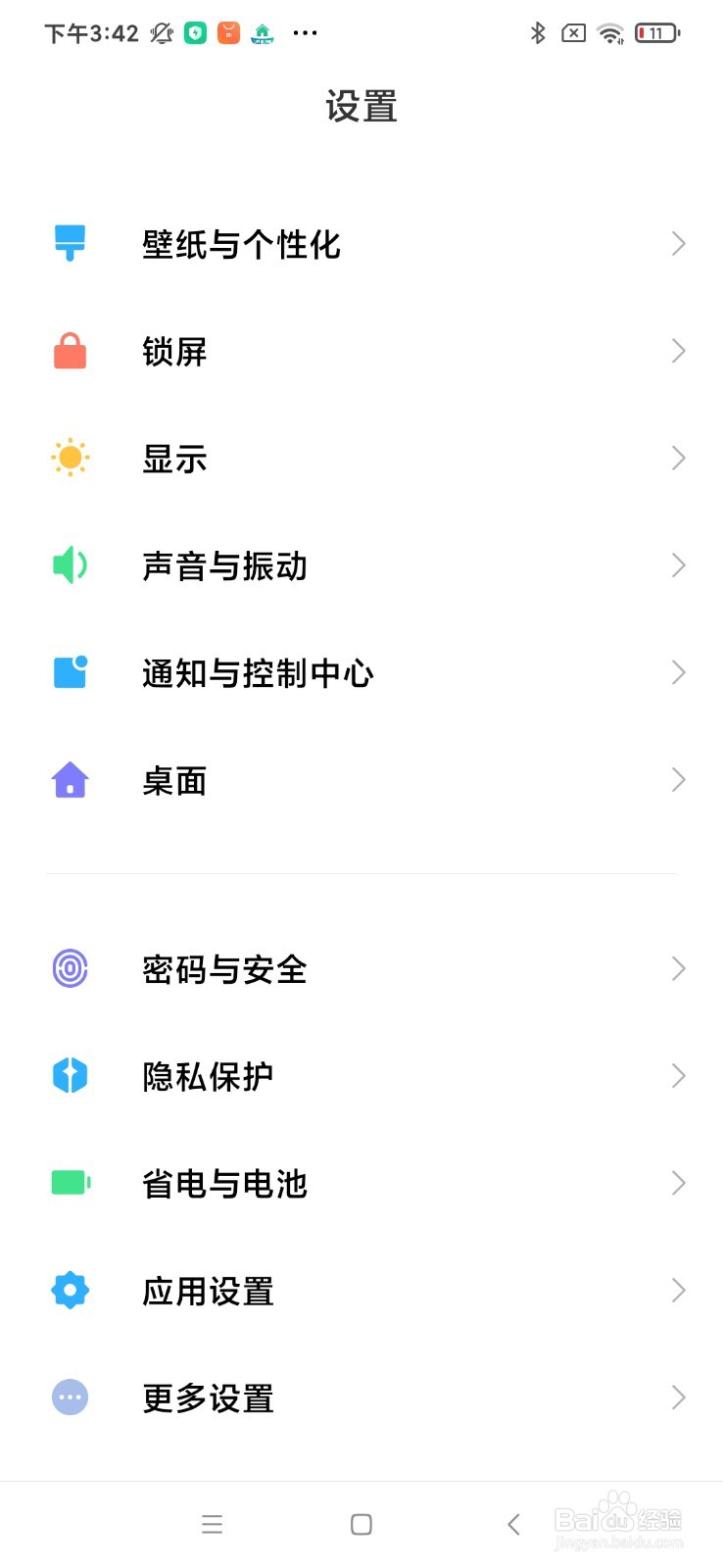This screenshot has height=1568, width=723.
Task: Select 通知与控制中心
Action: point(361,673)
